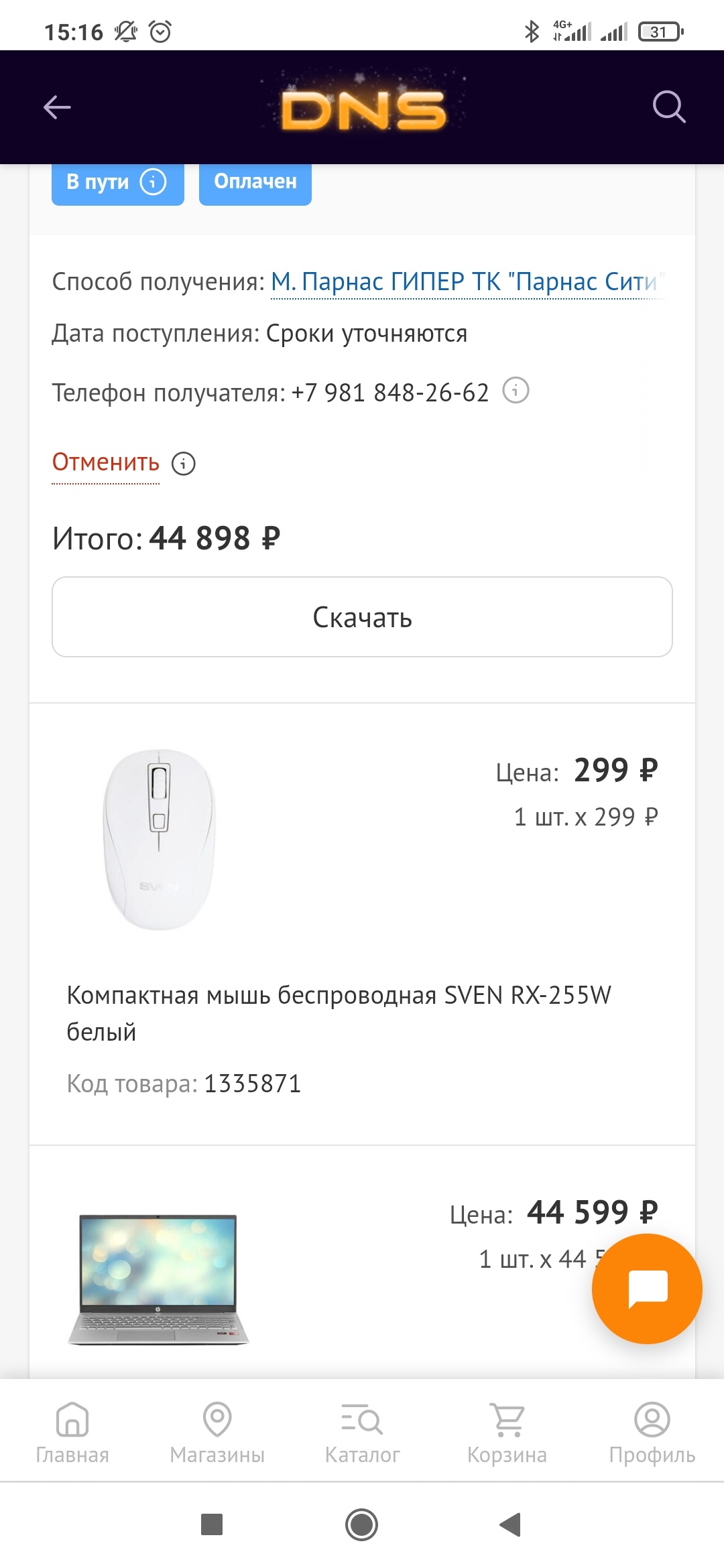
Task: Open the orange support chat button
Action: tap(647, 1289)
